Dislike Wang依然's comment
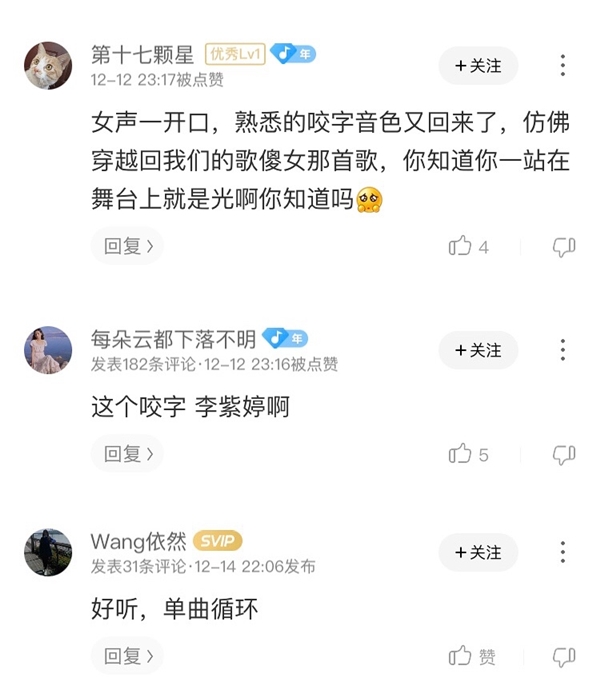Image resolution: width=600 pixels, height=697 pixels. [564, 656]
